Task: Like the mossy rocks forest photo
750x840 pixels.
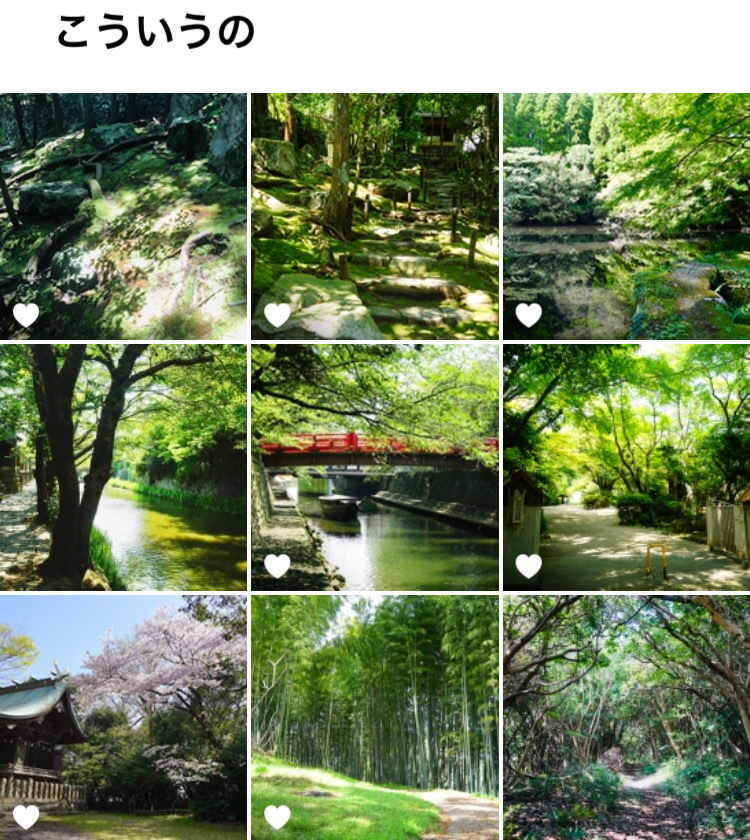Action: [26, 316]
